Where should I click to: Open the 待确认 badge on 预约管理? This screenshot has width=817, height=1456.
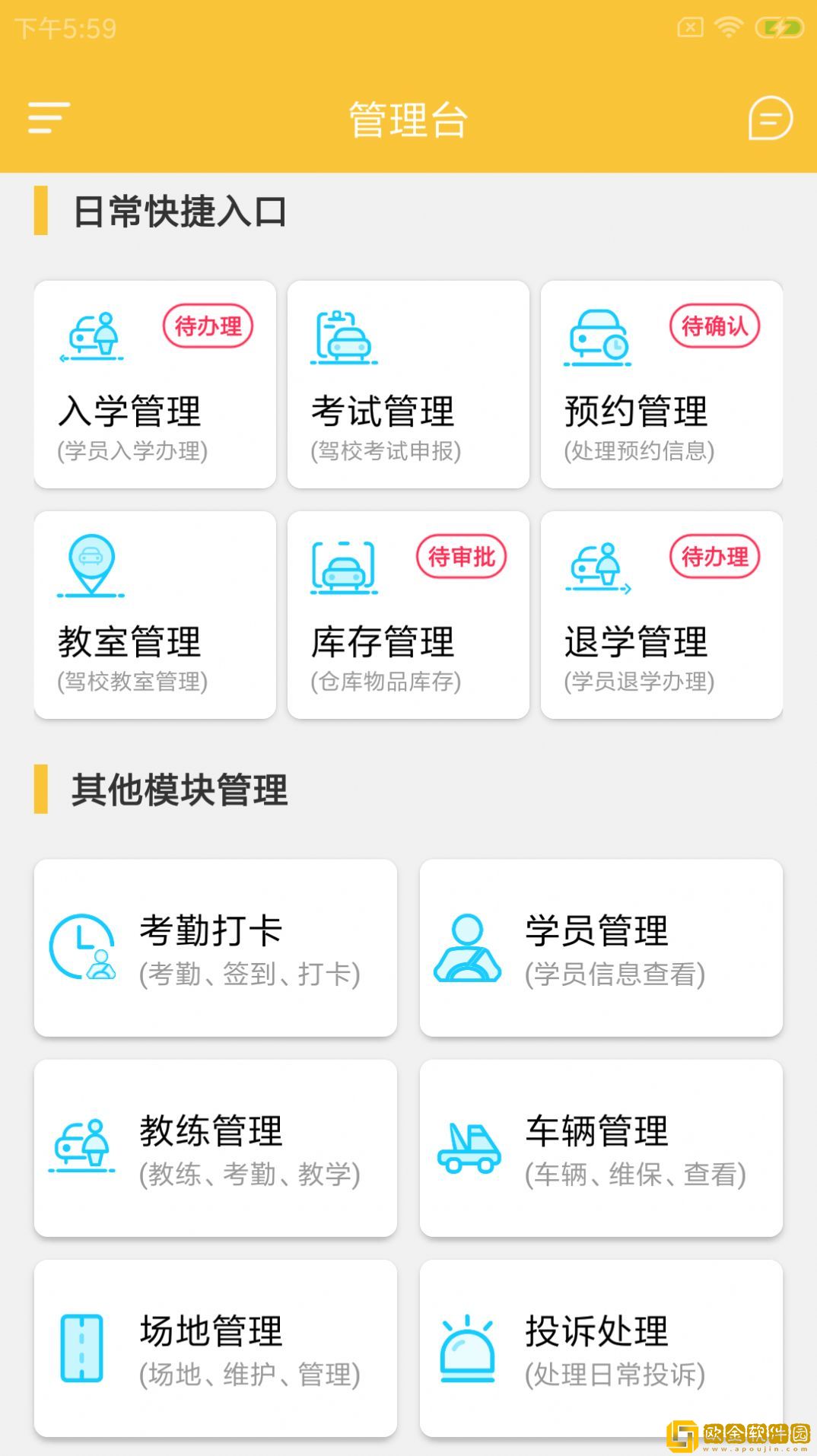tap(716, 326)
